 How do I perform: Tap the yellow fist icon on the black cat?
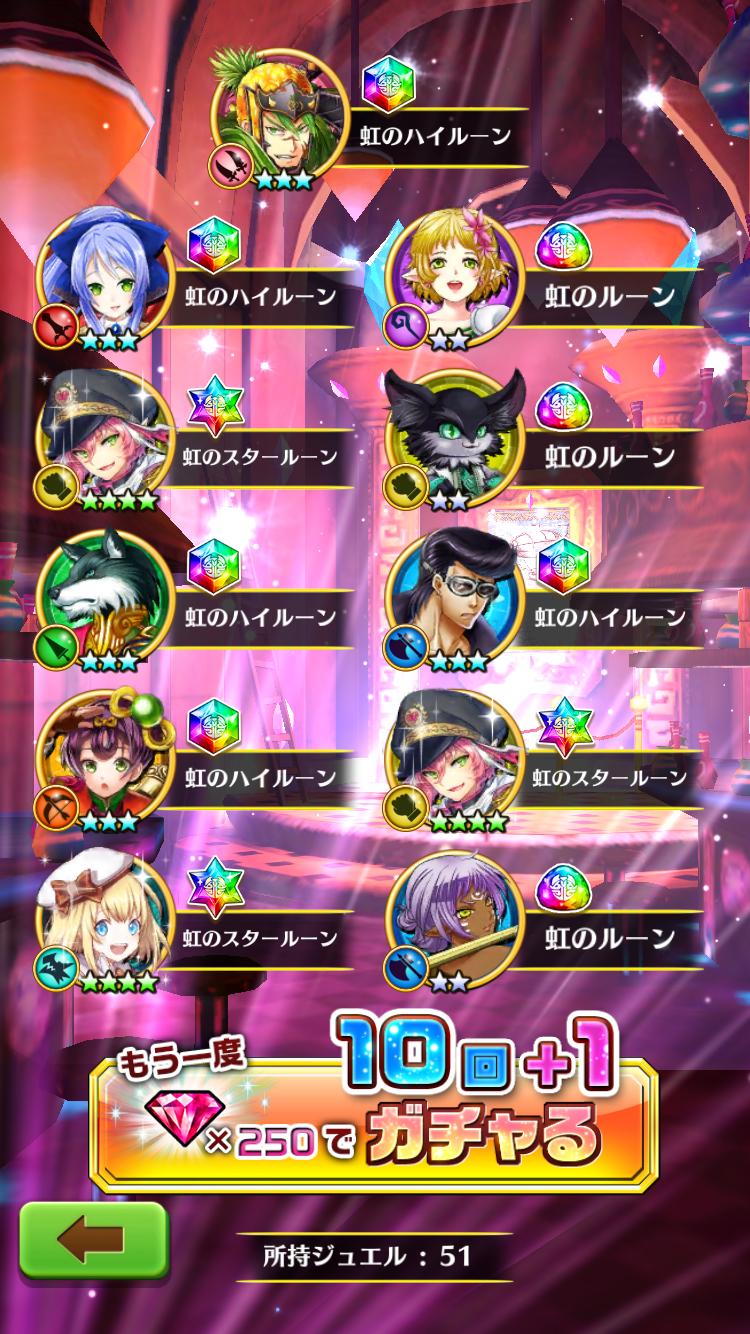coord(406,485)
